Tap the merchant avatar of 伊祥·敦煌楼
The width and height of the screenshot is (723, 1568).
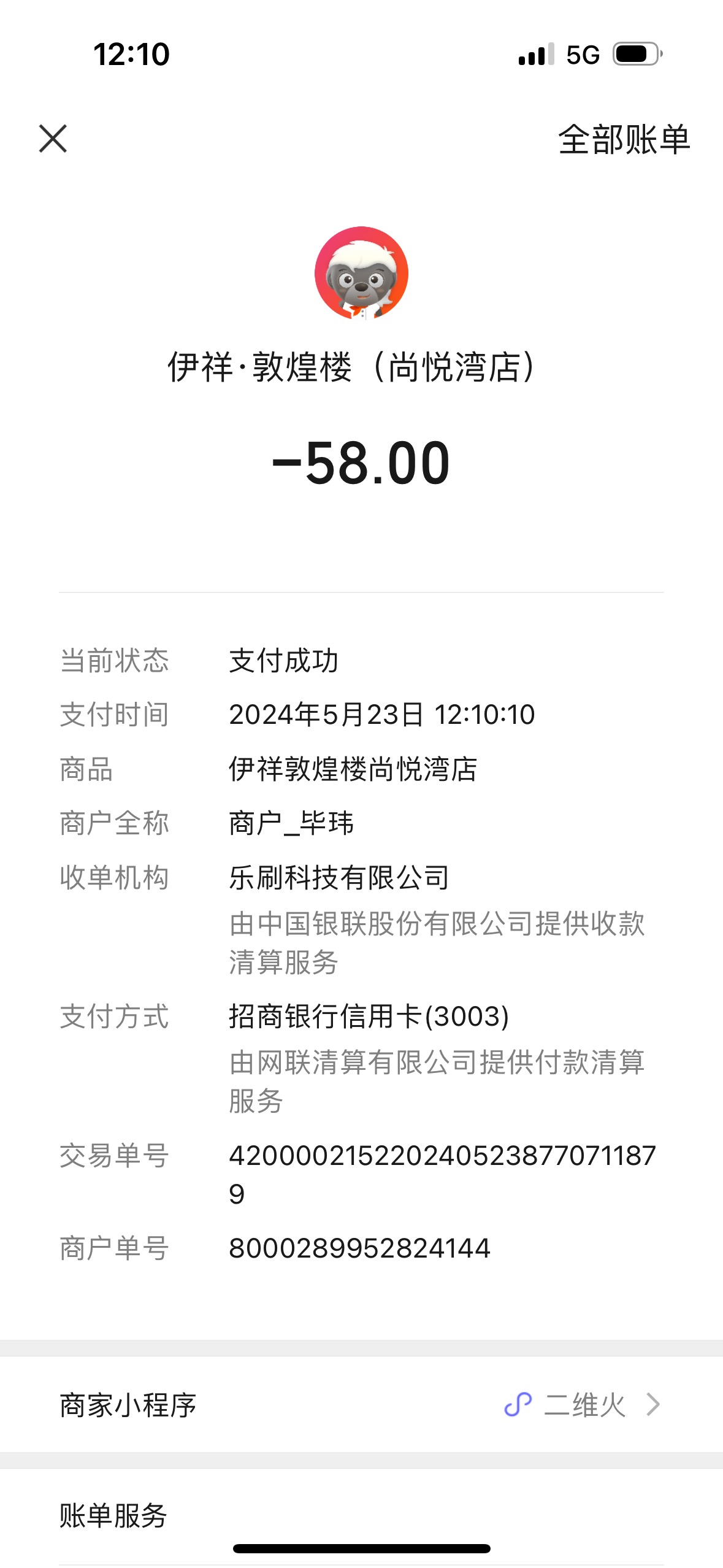point(361,274)
